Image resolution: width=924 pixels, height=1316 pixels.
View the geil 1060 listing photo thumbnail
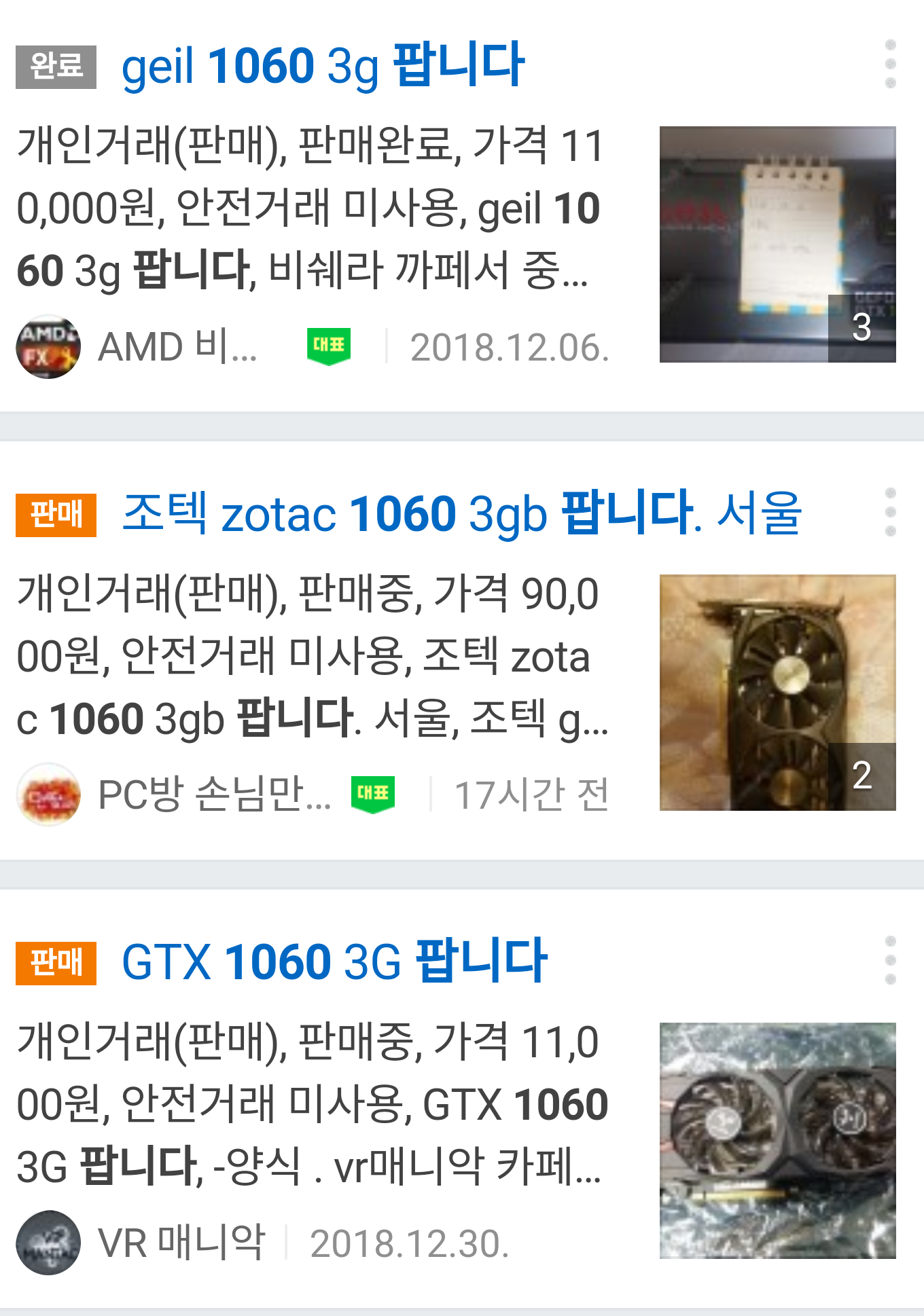(777, 244)
